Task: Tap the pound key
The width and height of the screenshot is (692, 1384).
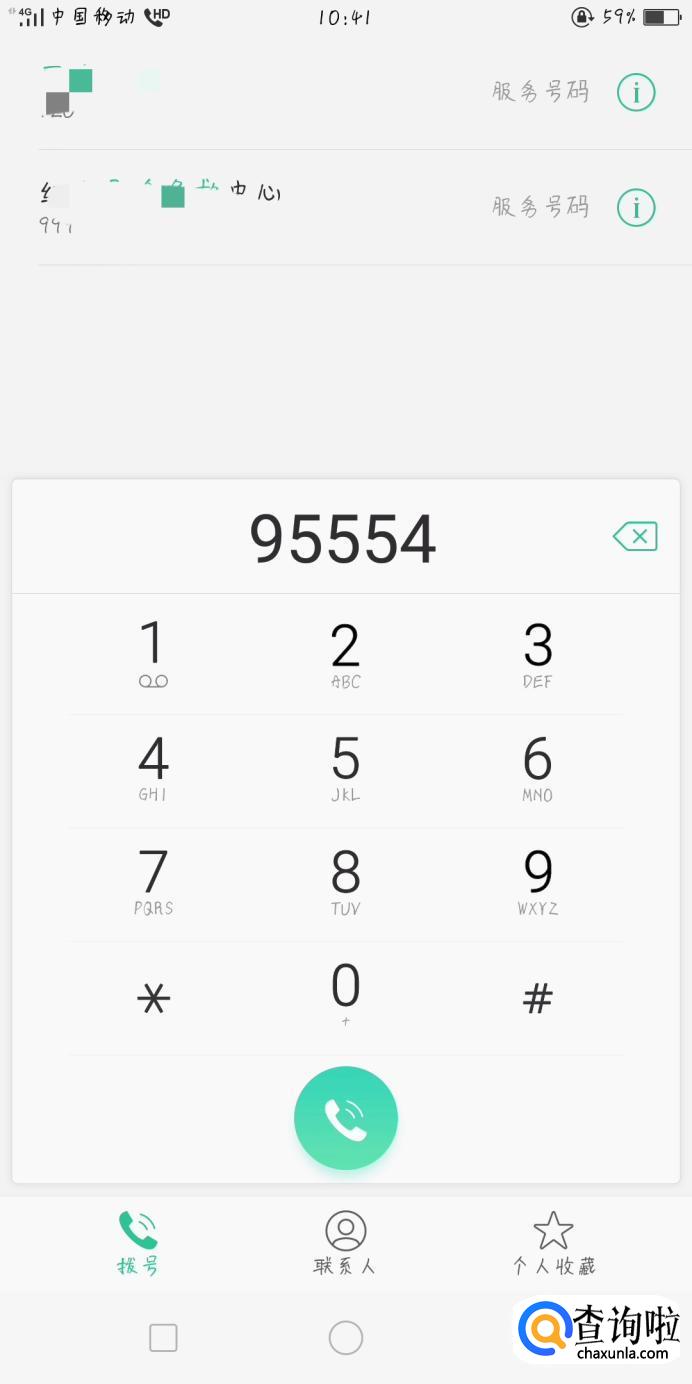Action: 538,998
